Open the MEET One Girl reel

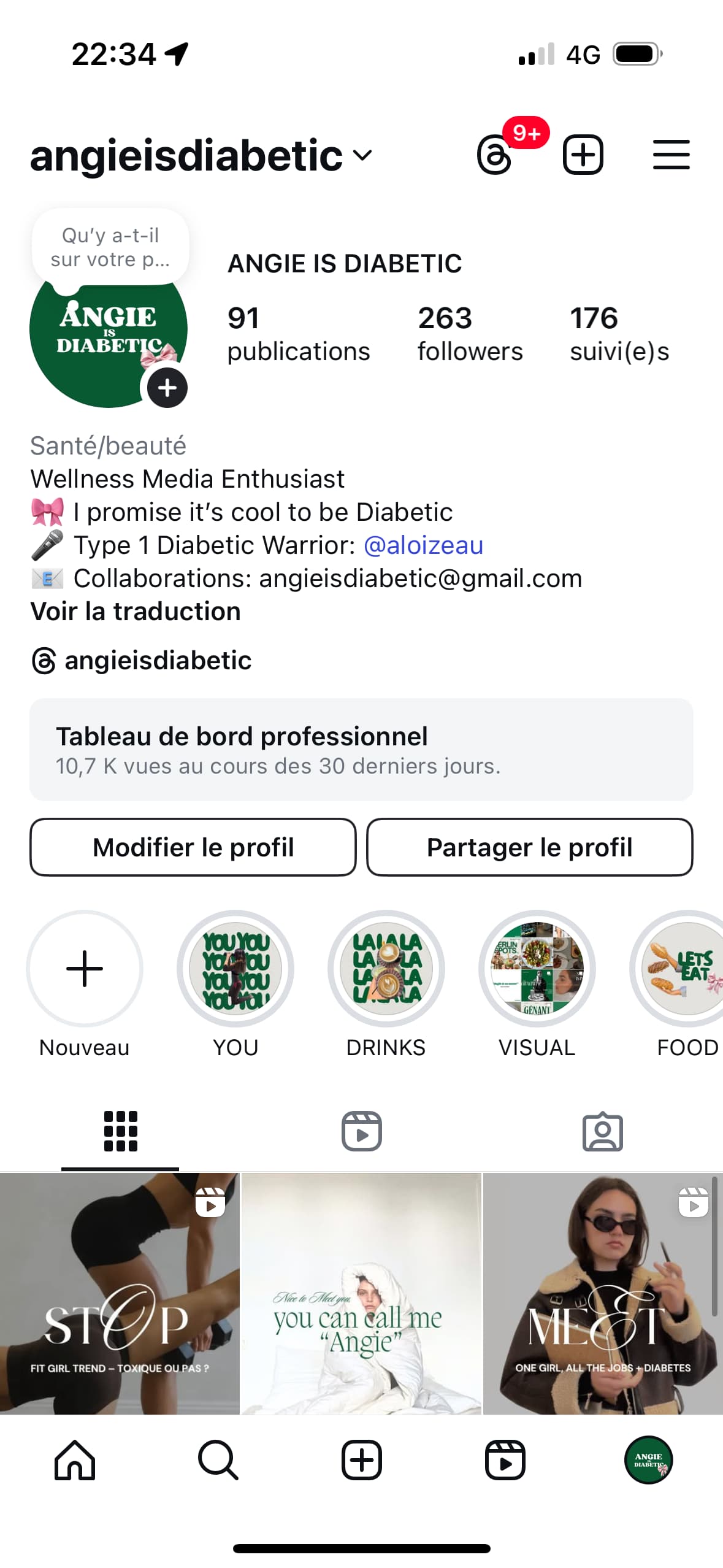coord(603,1293)
